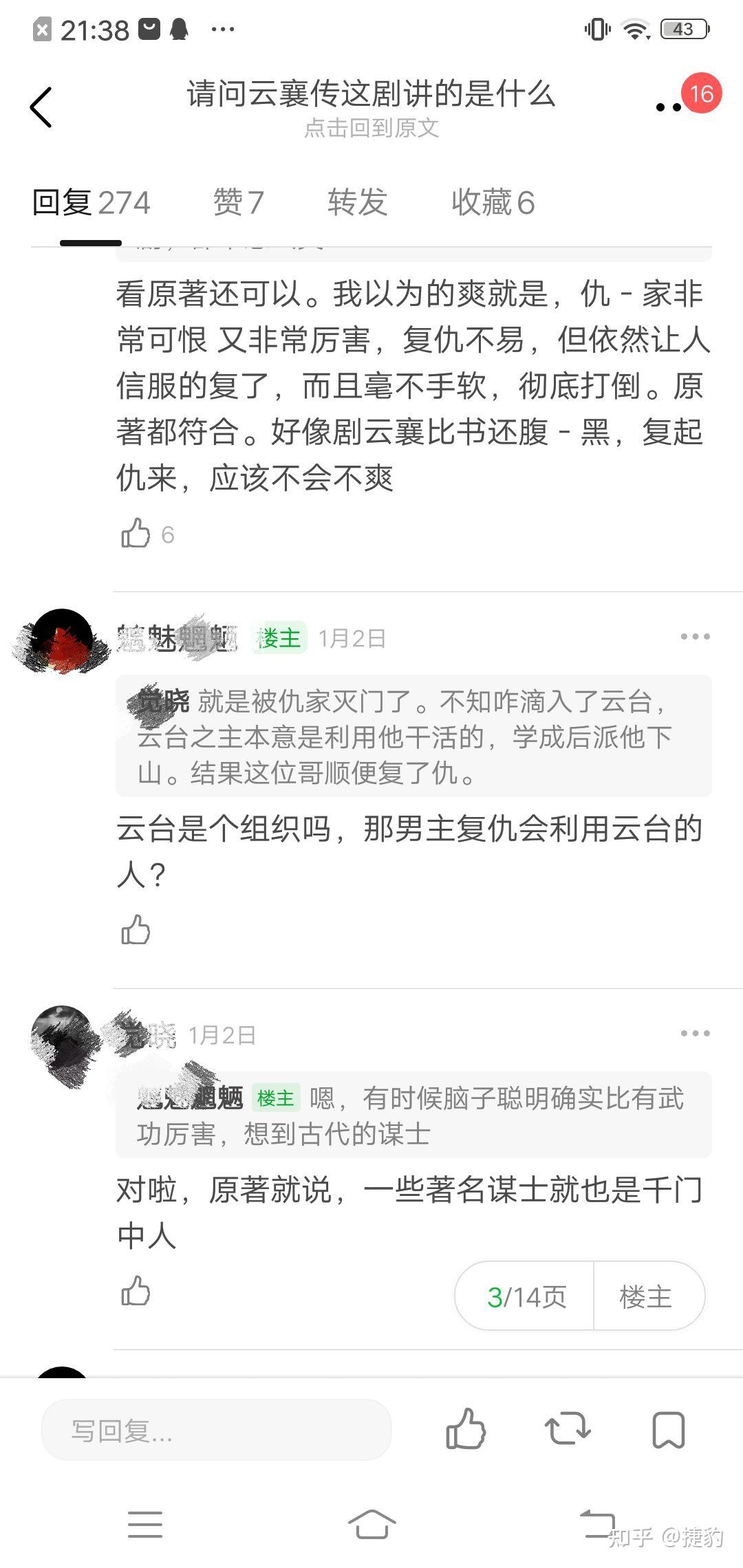
Task: Switch to the 转发 tab
Action: (x=357, y=203)
